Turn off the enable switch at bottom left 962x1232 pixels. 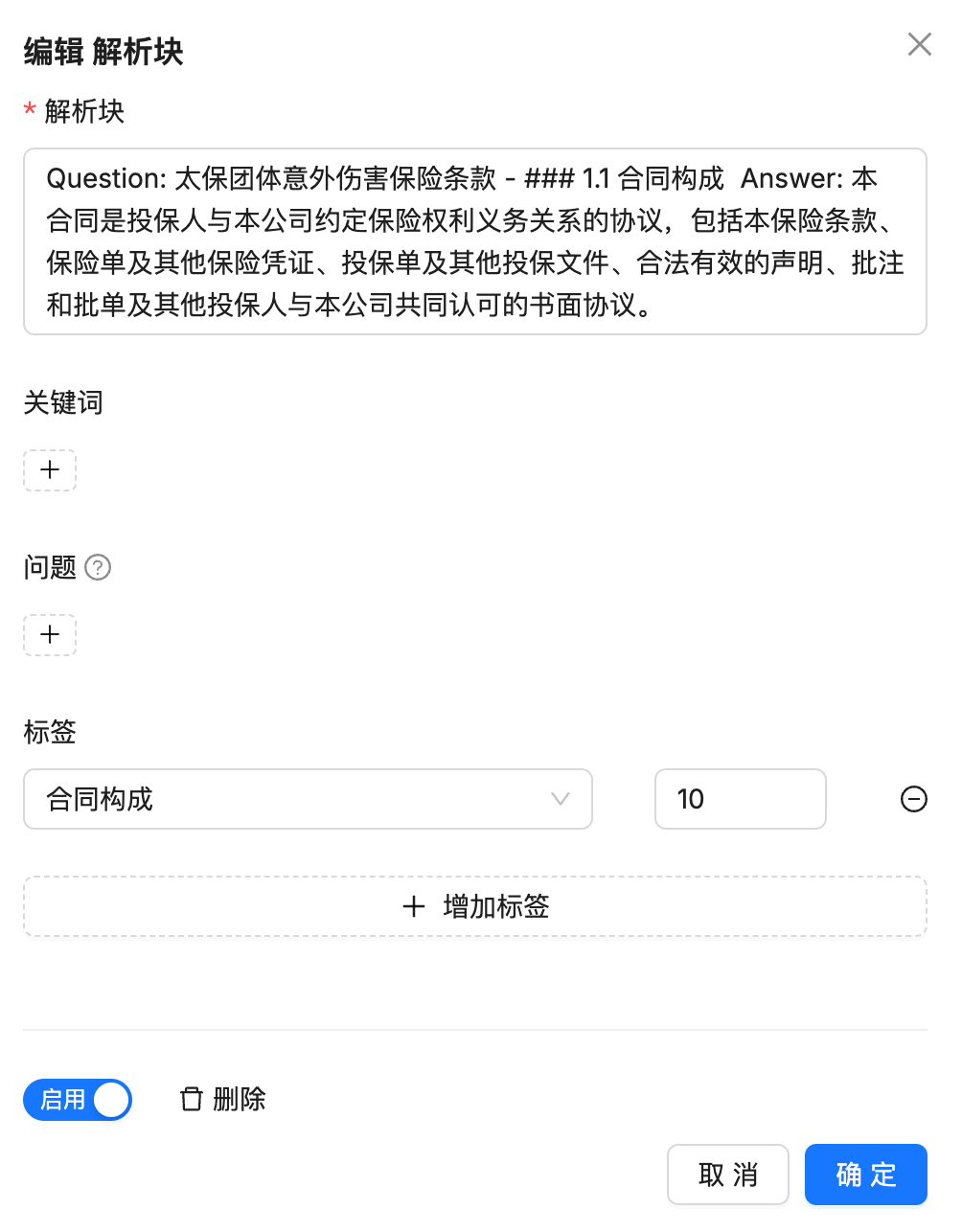[x=77, y=1100]
